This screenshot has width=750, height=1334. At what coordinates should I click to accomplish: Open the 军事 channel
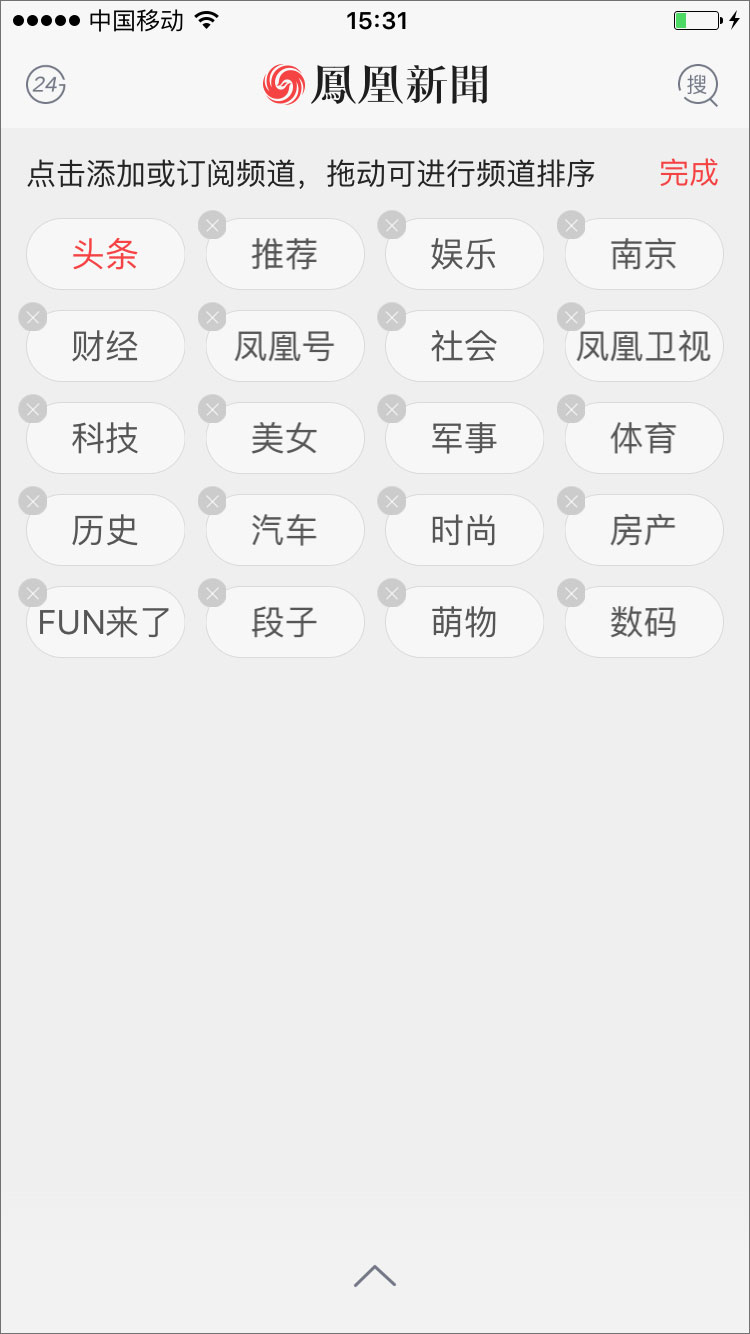[464, 439]
